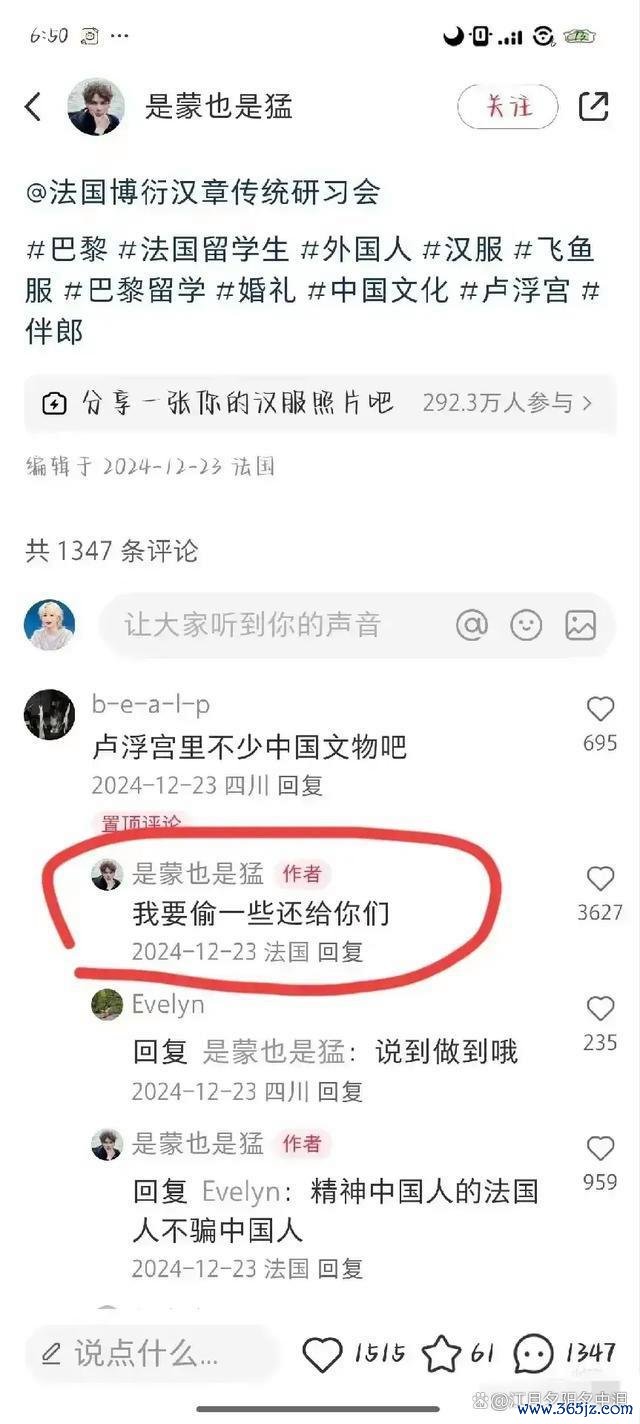This screenshot has width=640, height=1424.
Task: Like b-e-a-l-p's comment about 卢浮宫
Action: point(600,710)
